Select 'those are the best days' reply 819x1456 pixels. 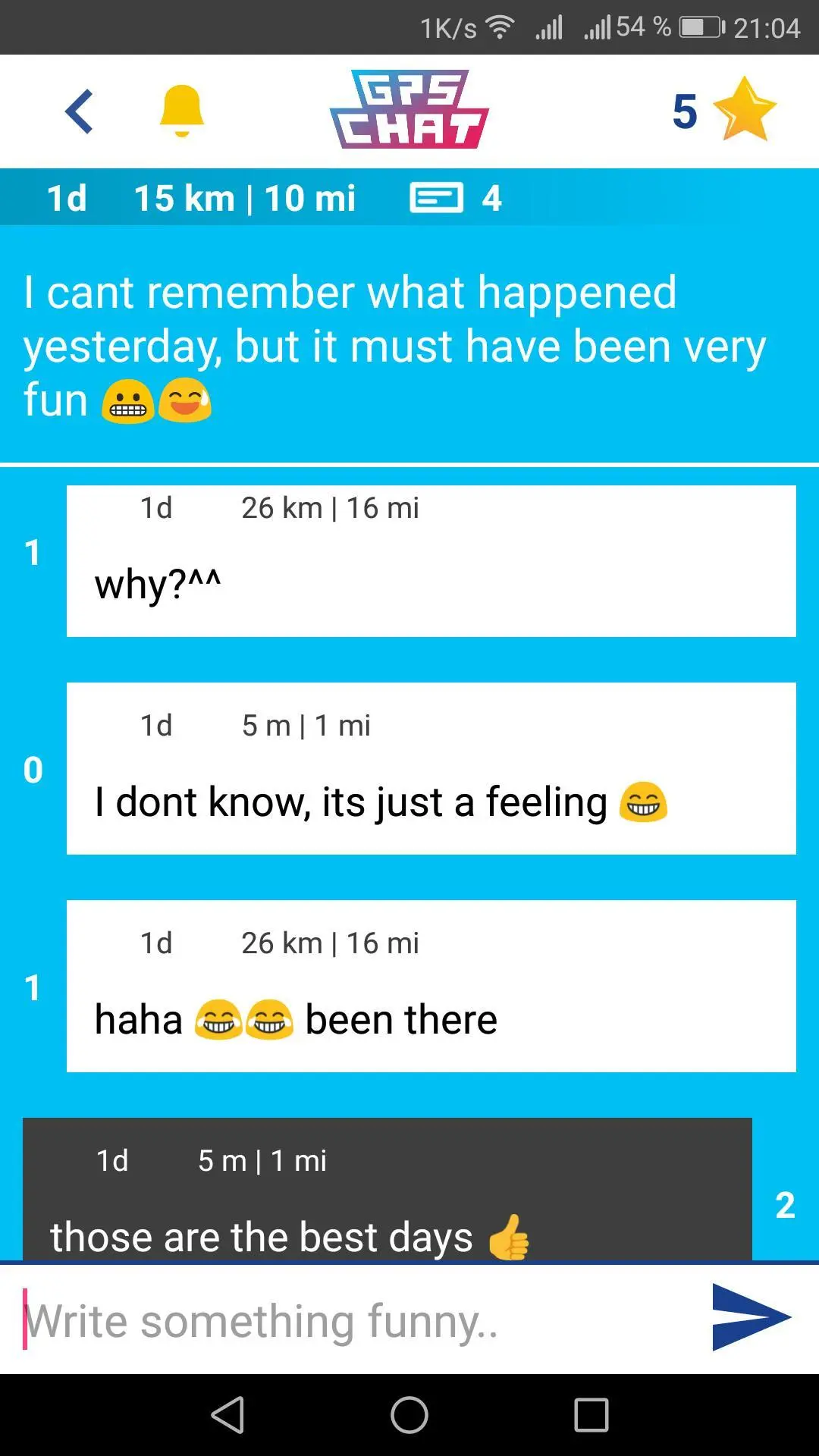[387, 1191]
